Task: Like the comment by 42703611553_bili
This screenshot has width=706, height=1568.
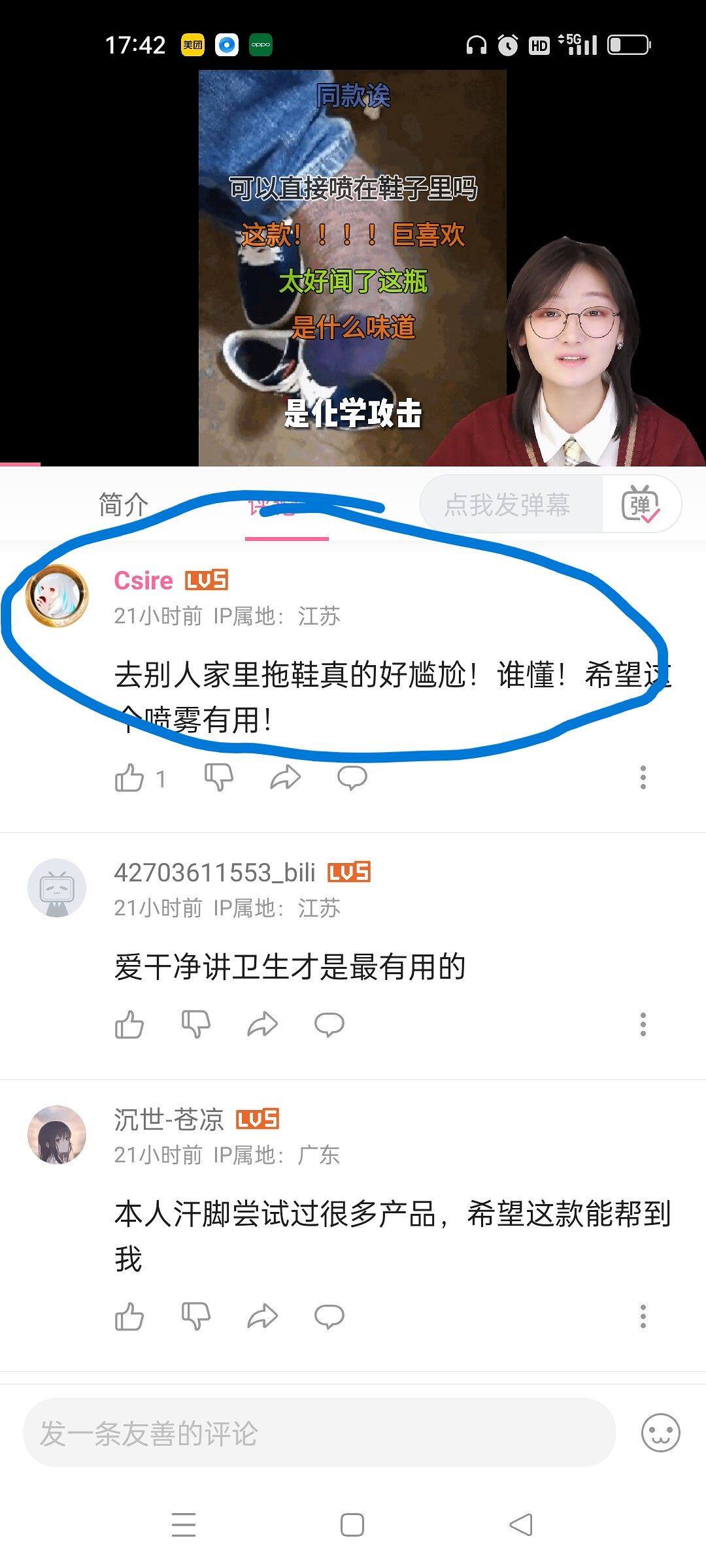Action: pos(129,1024)
